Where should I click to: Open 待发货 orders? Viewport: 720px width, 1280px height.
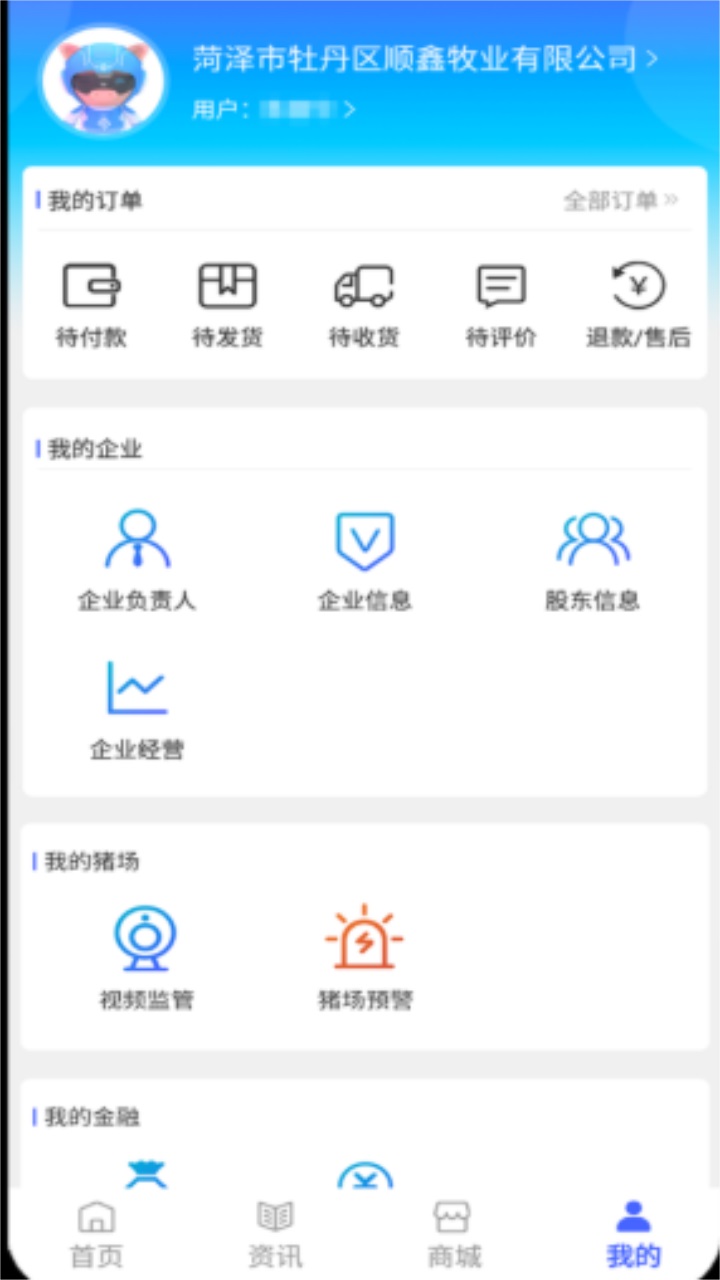coord(228,304)
